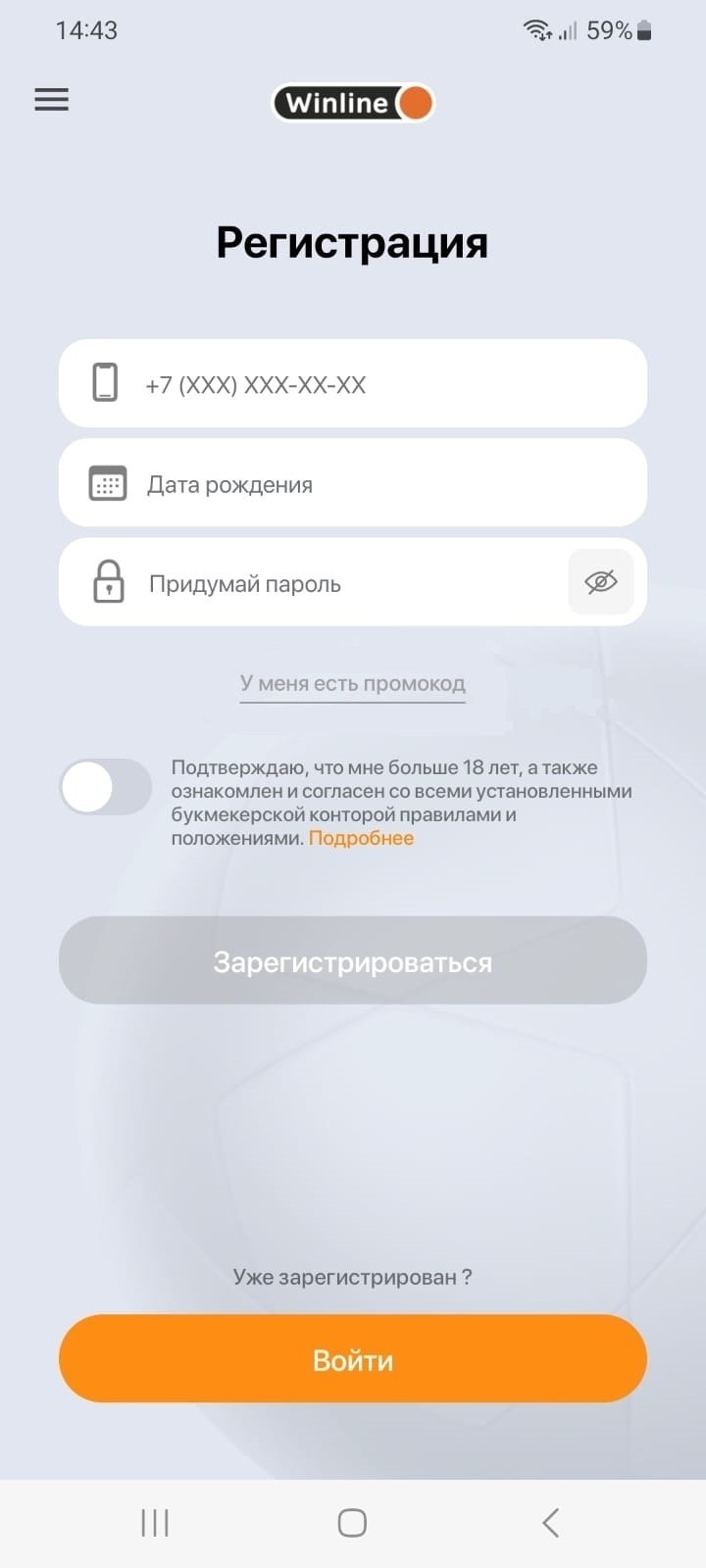The width and height of the screenshot is (706, 1568).
Task: Open the Подробнее rules link
Action: pos(361,838)
